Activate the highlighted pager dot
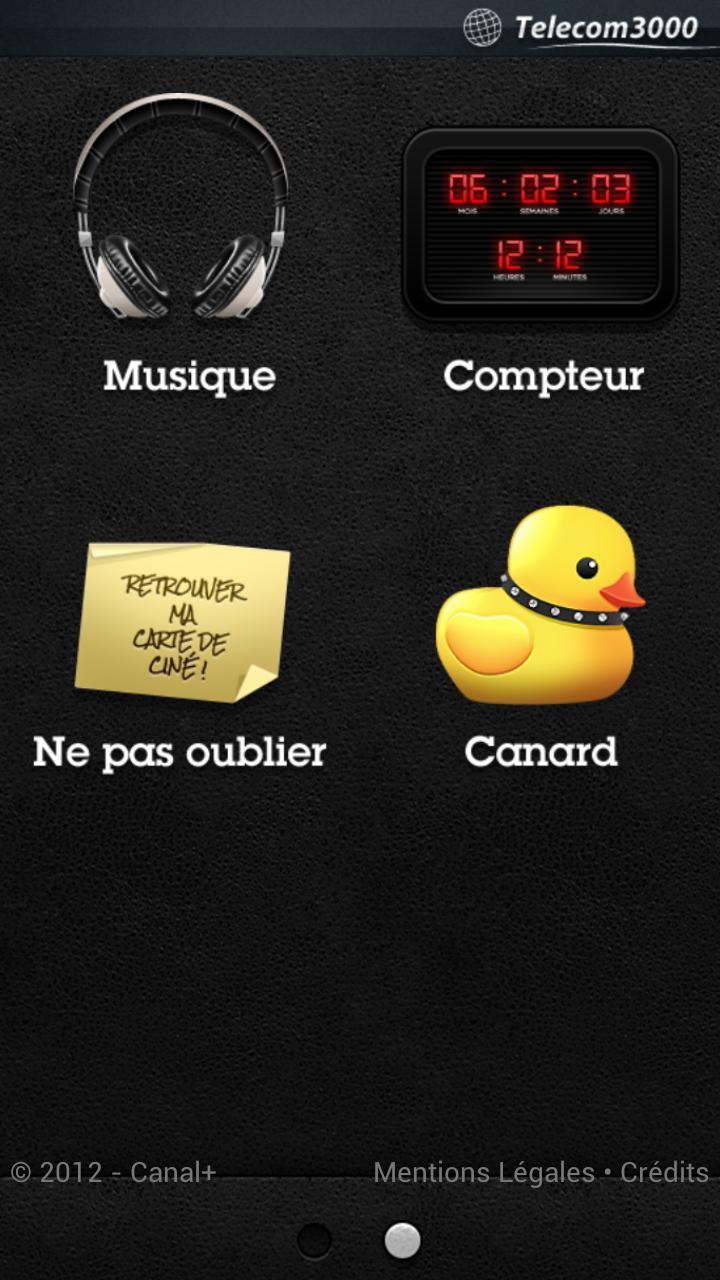The height and width of the screenshot is (1280, 720). coord(402,1236)
